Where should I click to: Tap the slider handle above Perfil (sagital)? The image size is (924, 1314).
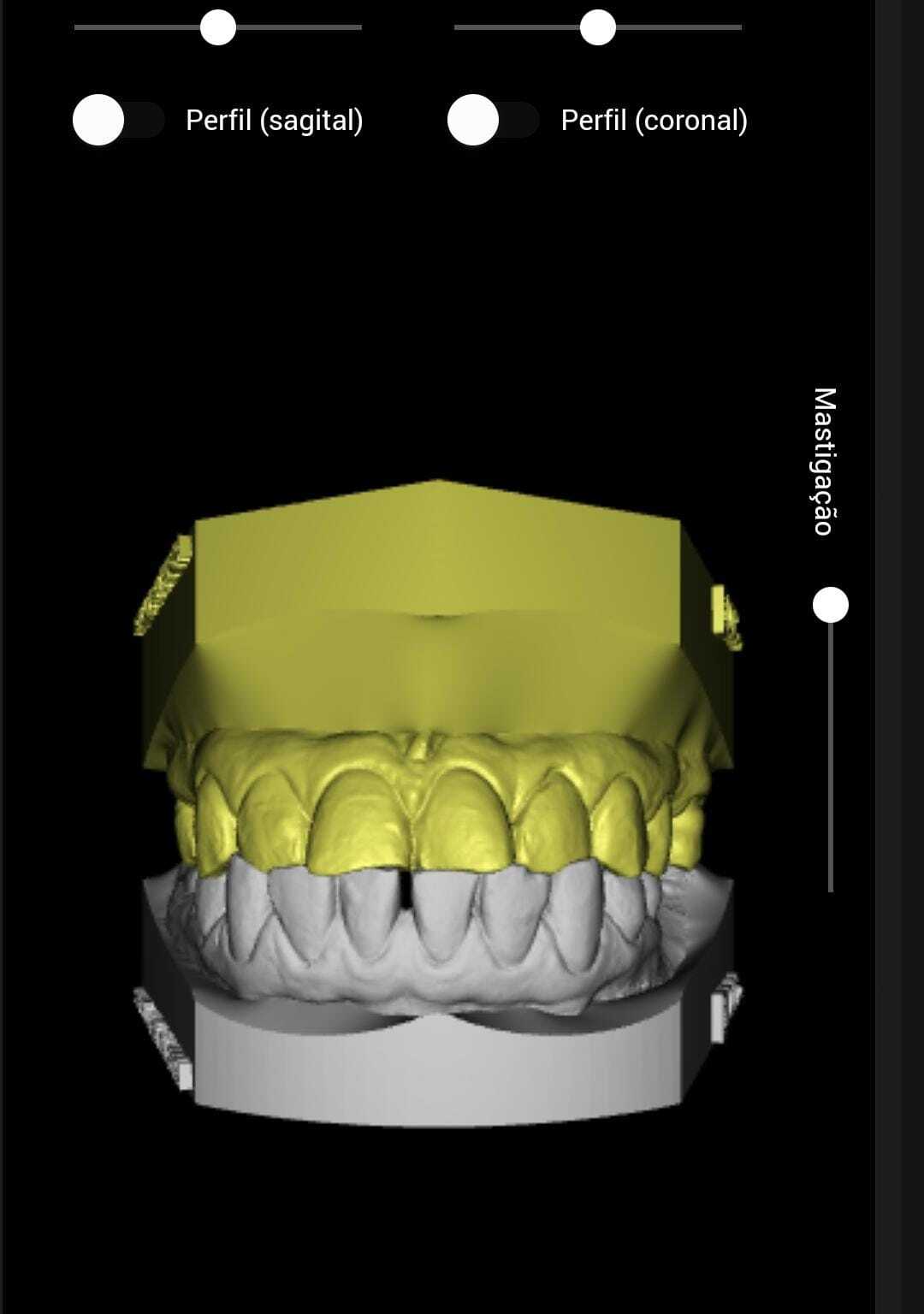[x=218, y=27]
